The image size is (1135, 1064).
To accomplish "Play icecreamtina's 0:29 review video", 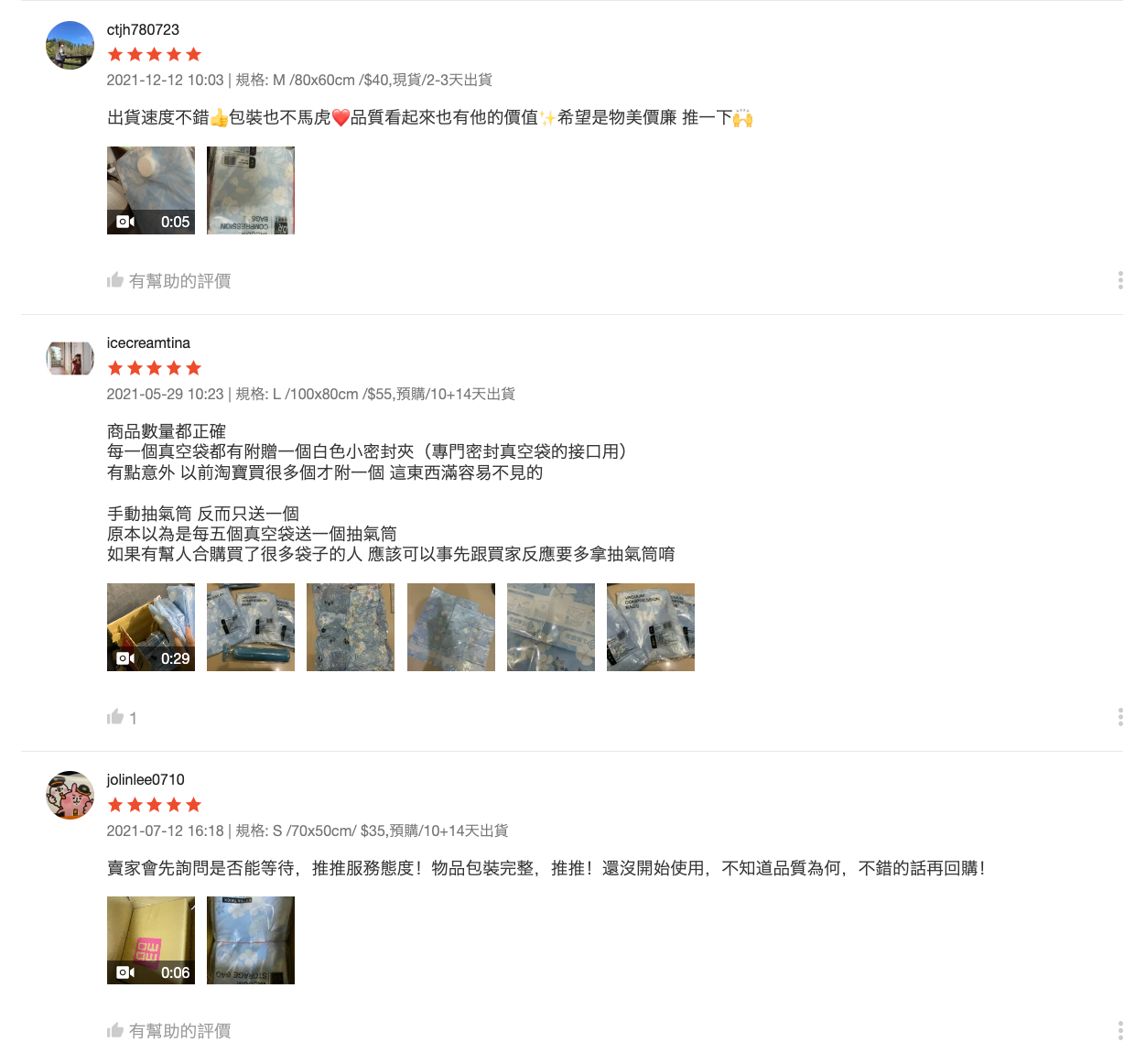I will pyautogui.click(x=150, y=627).
